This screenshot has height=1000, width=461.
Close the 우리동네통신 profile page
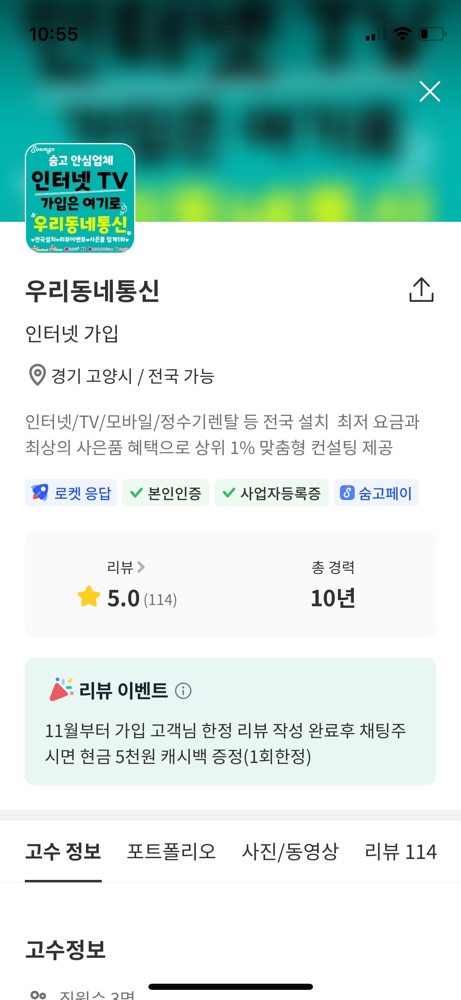point(430,92)
